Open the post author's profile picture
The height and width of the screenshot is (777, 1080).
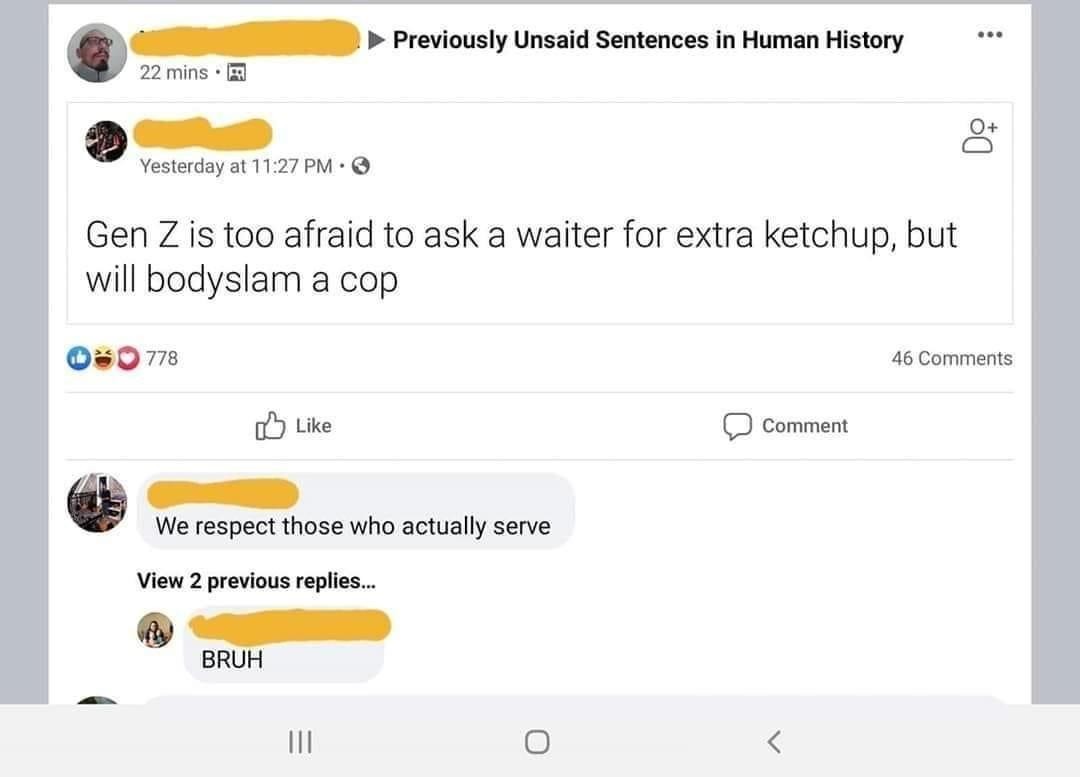pyautogui.click(x=98, y=52)
